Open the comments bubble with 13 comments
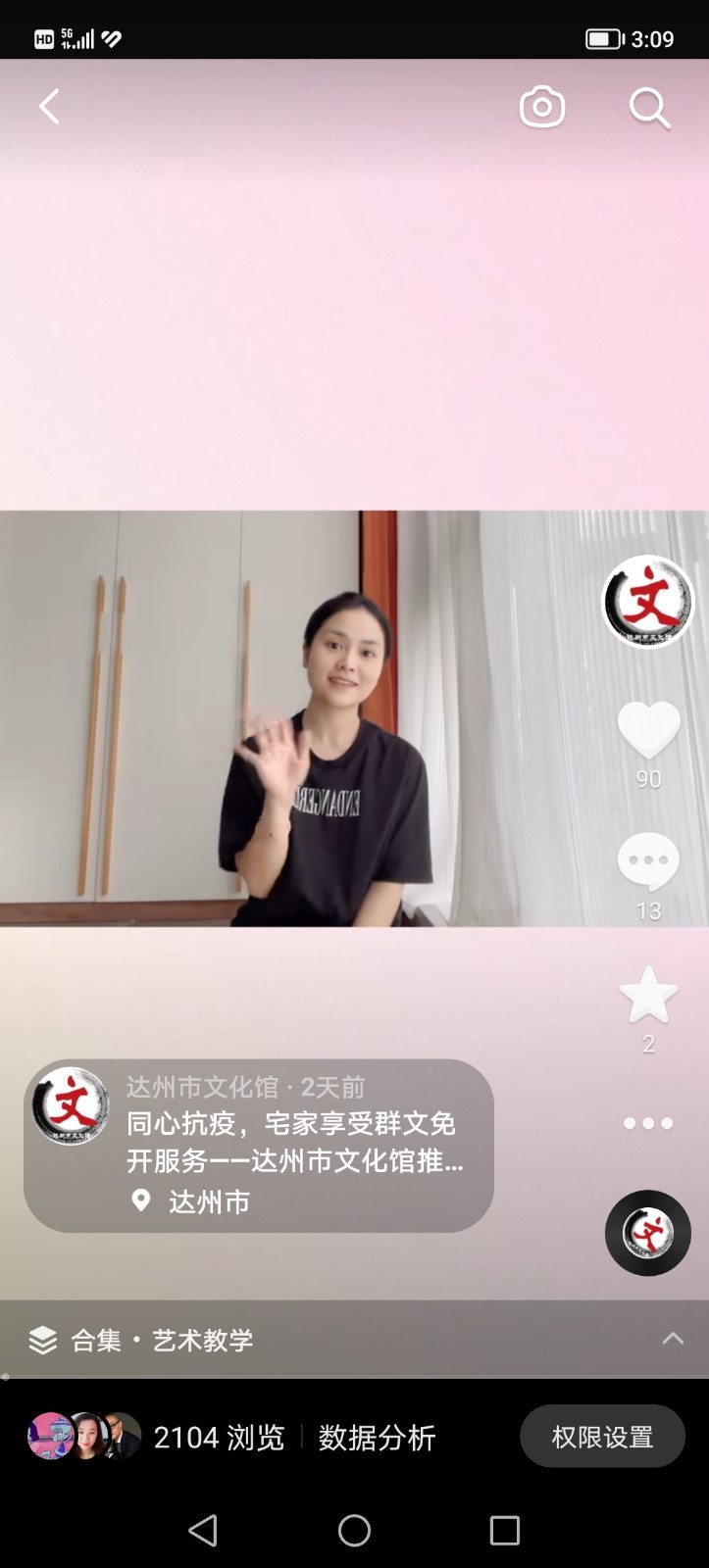The width and height of the screenshot is (709, 1568). click(648, 861)
